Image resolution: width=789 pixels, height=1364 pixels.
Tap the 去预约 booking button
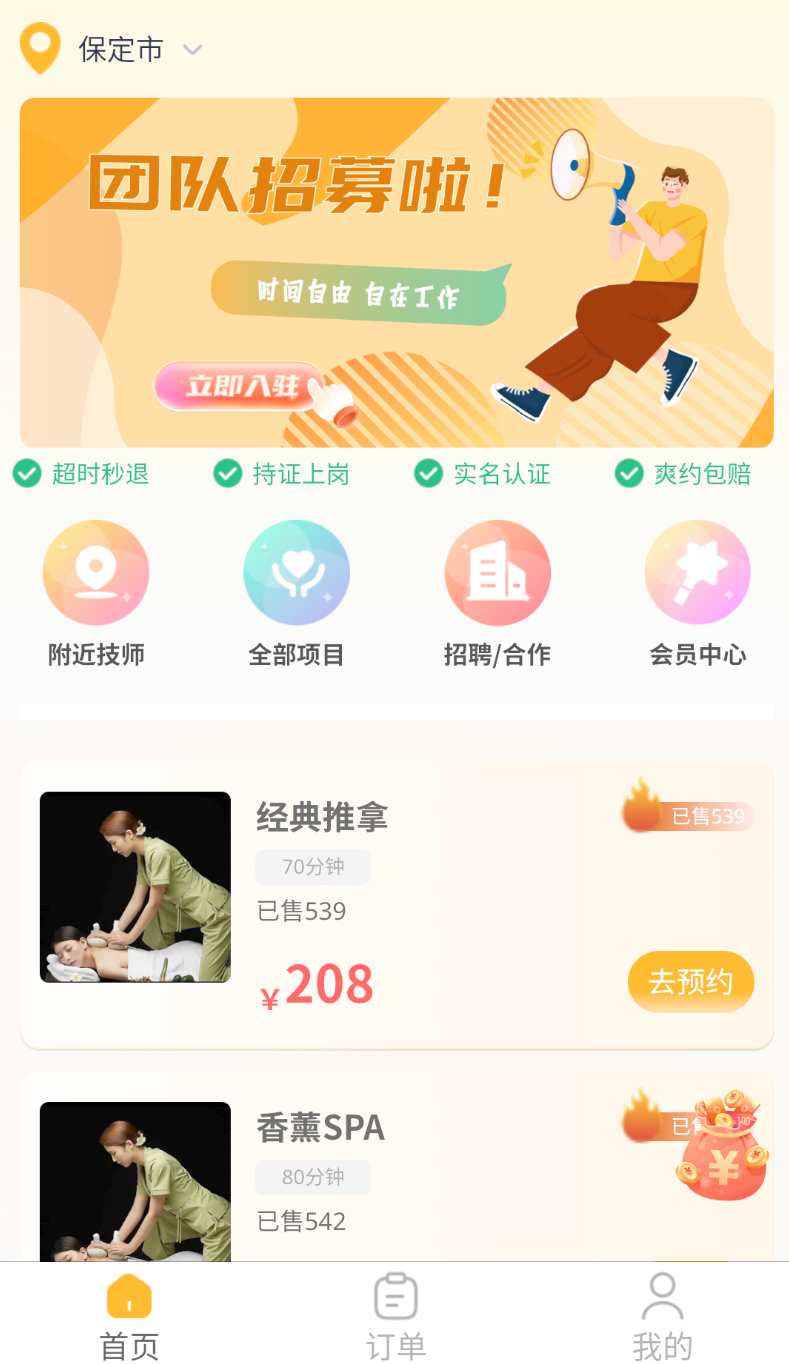click(691, 982)
